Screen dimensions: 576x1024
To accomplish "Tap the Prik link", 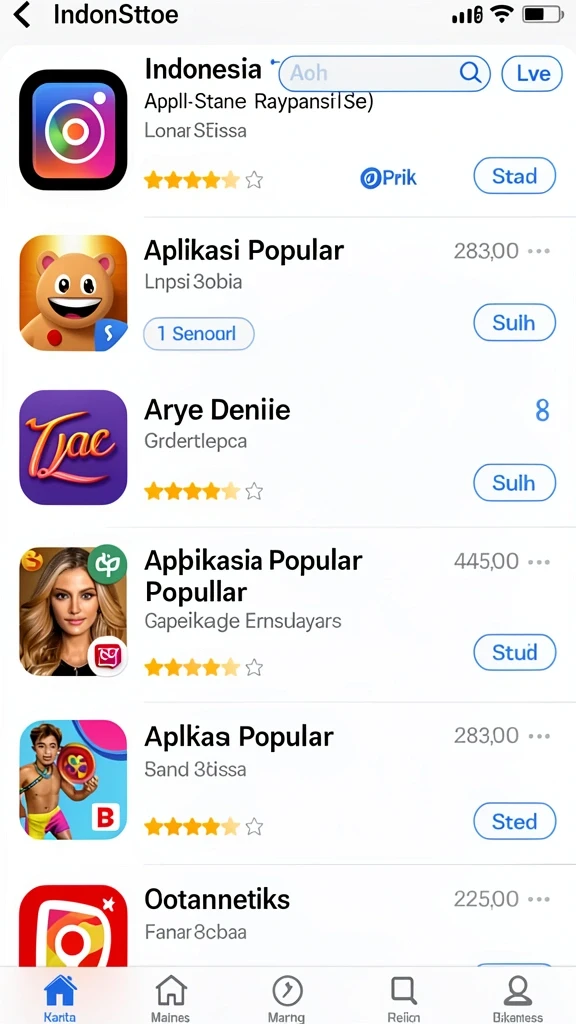I will (x=388, y=177).
